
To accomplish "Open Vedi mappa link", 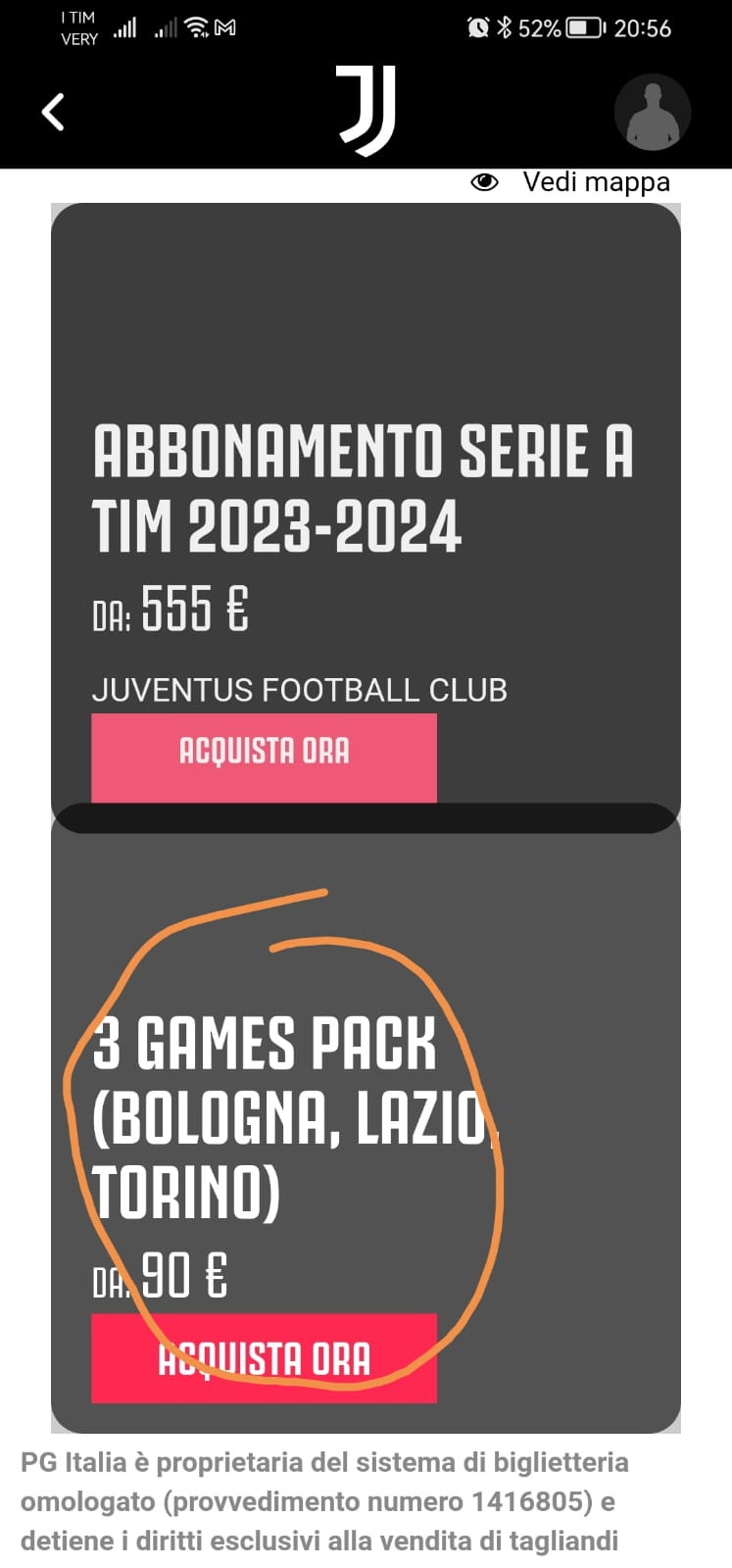I will [x=570, y=182].
